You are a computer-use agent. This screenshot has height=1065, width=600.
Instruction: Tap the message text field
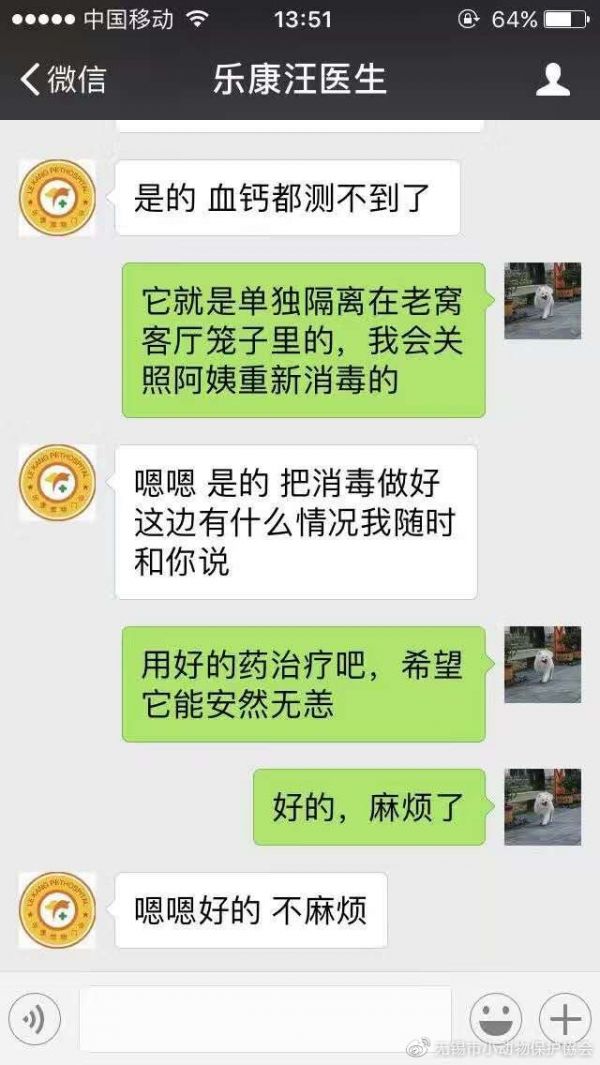pyautogui.click(x=265, y=1019)
